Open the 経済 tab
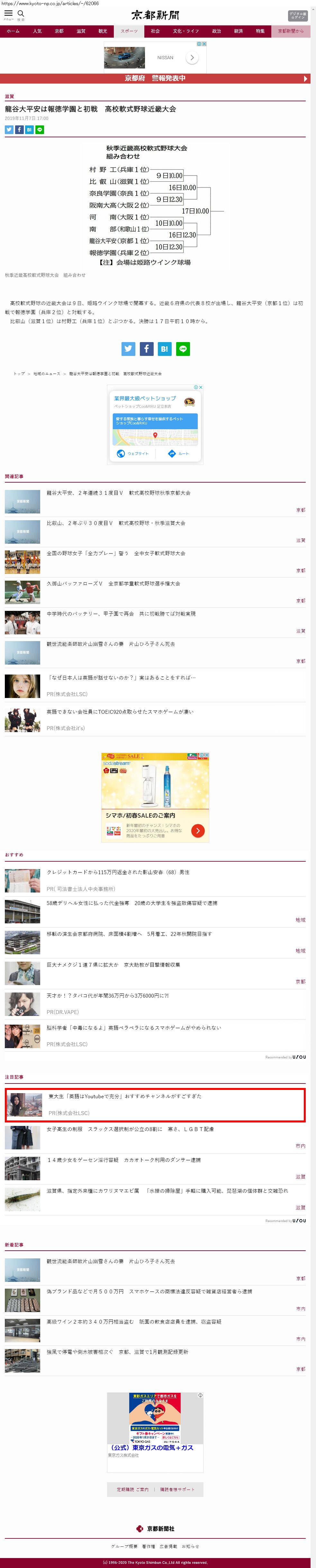Image resolution: width=316 pixels, height=1568 pixels. 238,31
